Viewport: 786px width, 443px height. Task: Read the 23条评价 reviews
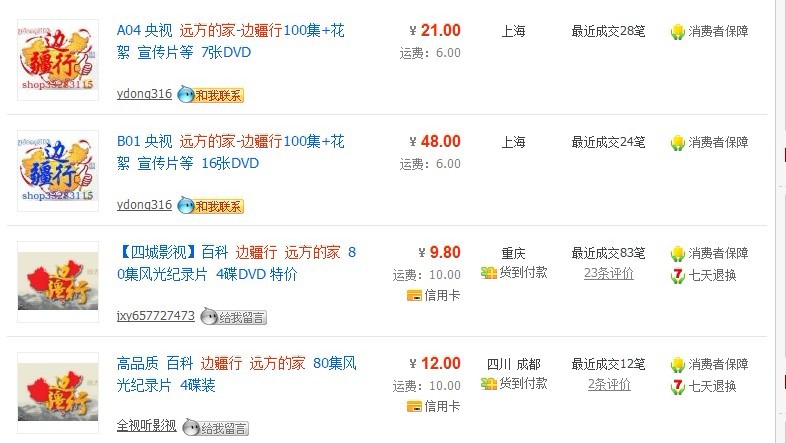609,274
